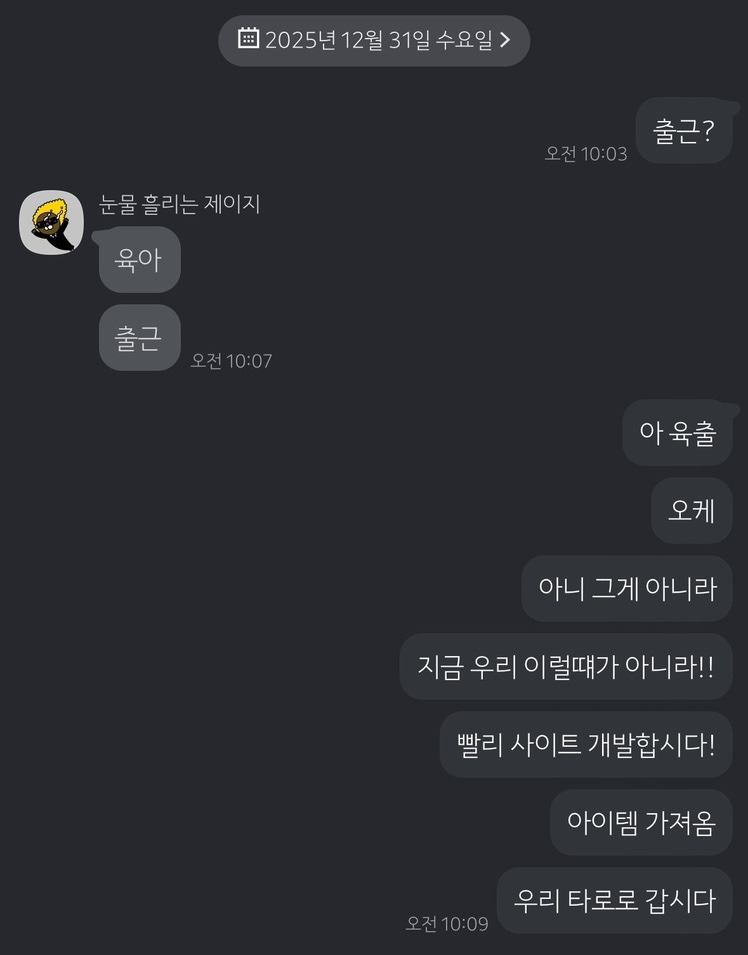The width and height of the screenshot is (748, 955).
Task: Tap the '아이템 가져옴' message bubble
Action: tap(640, 822)
